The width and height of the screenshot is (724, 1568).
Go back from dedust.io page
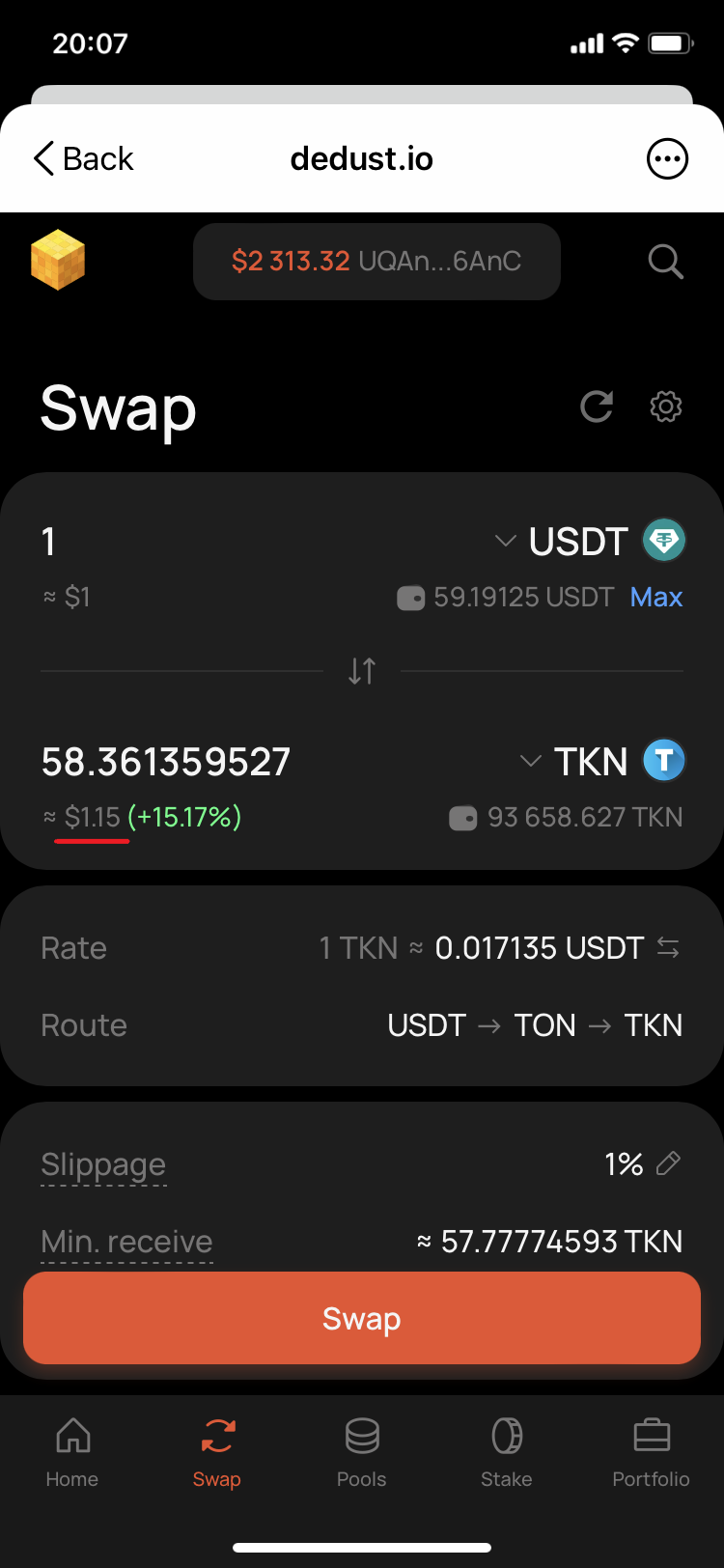click(x=83, y=159)
